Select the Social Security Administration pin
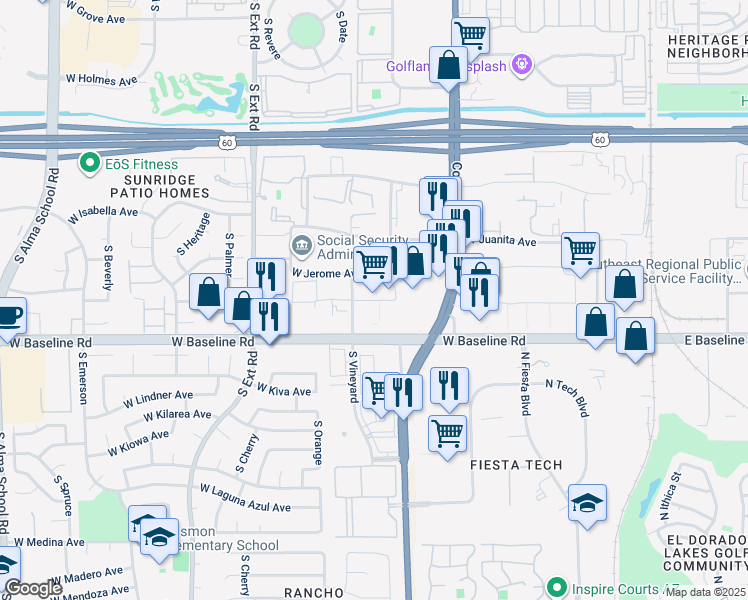Image resolution: width=748 pixels, height=600 pixels. click(x=300, y=244)
